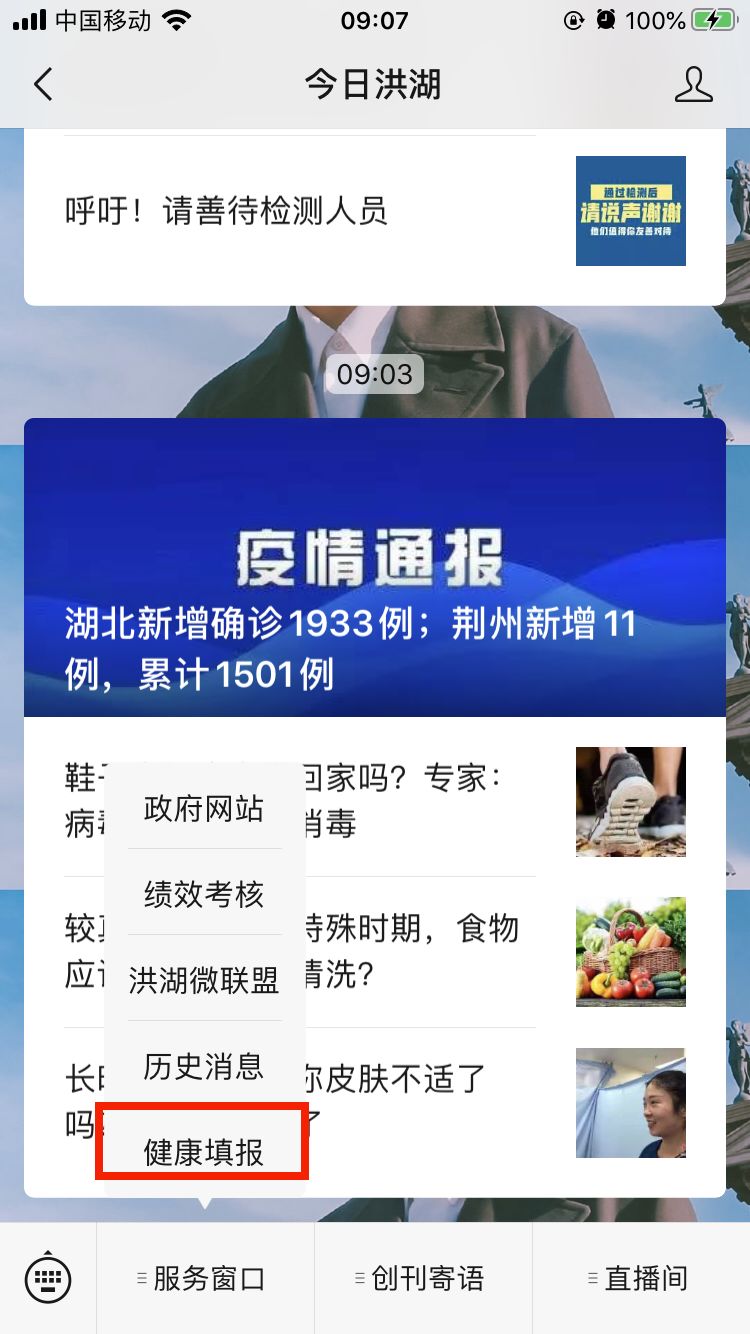Select 政府网站 from the popup menu
Screen dimensions: 750x1334
[204, 808]
